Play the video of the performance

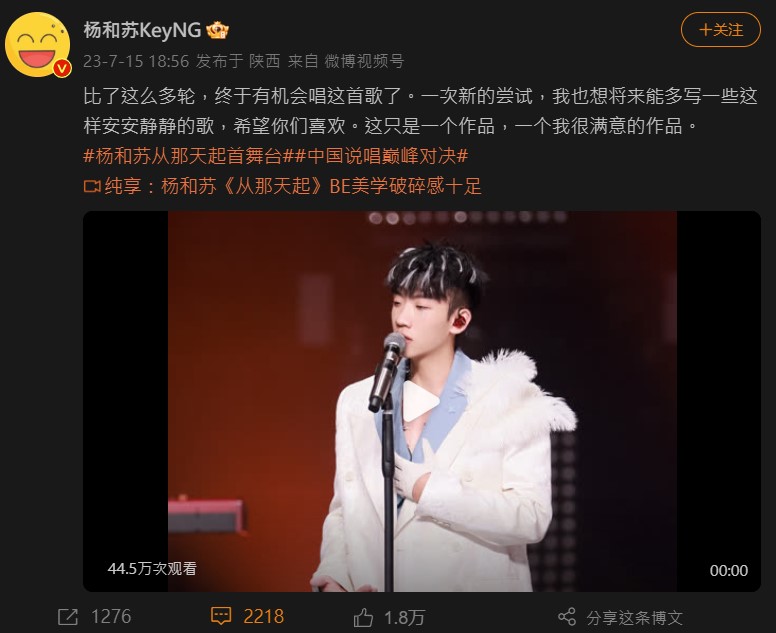422,401
